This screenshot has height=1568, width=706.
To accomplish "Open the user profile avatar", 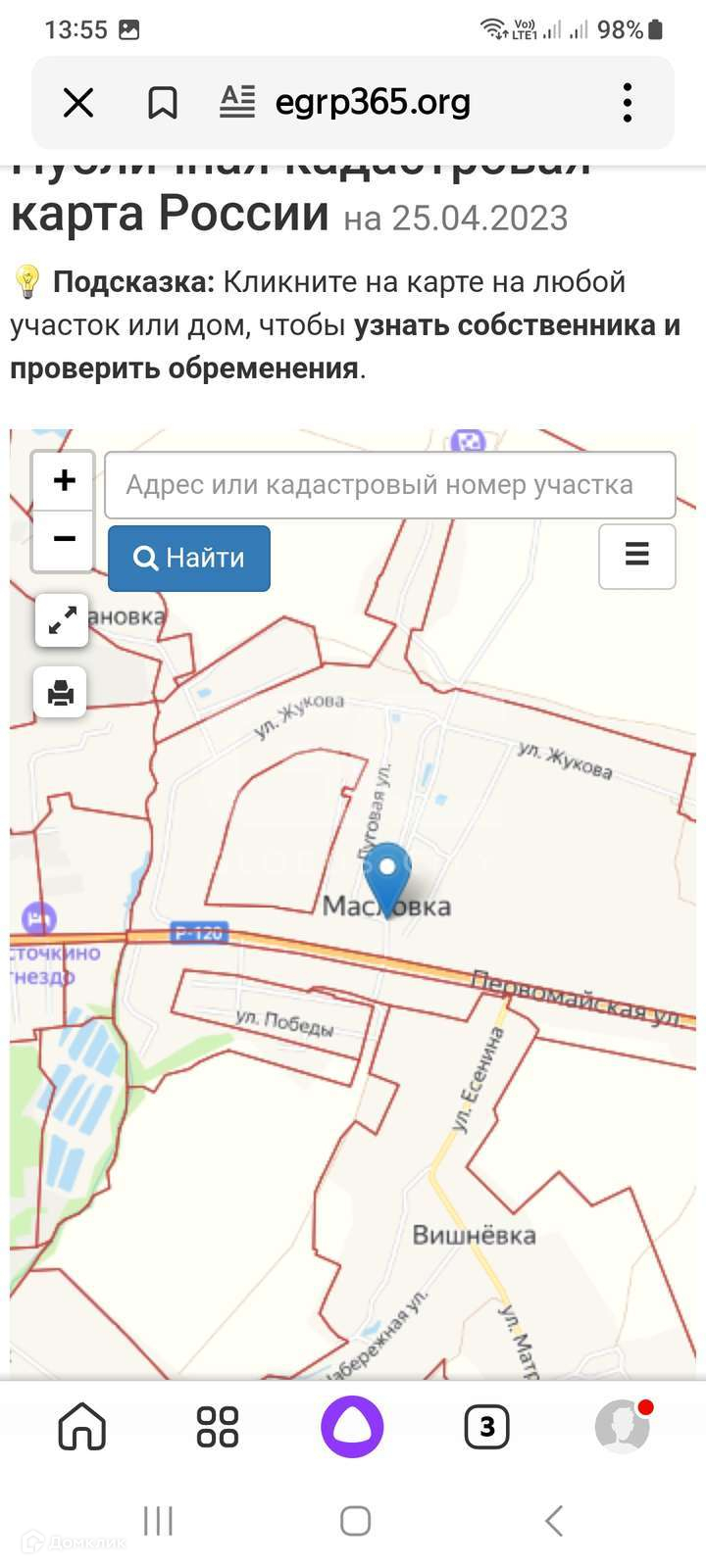I will 624,1426.
